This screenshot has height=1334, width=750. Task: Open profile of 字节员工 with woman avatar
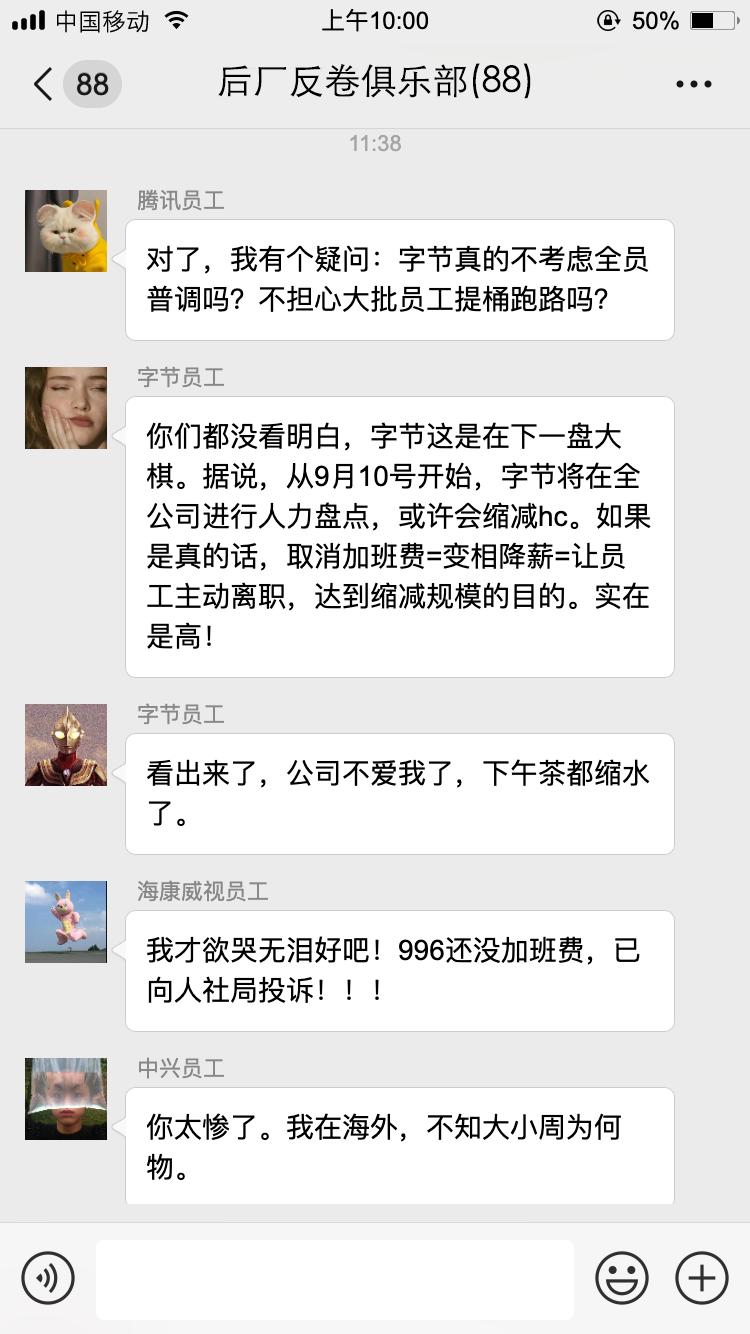pyautogui.click(x=66, y=408)
